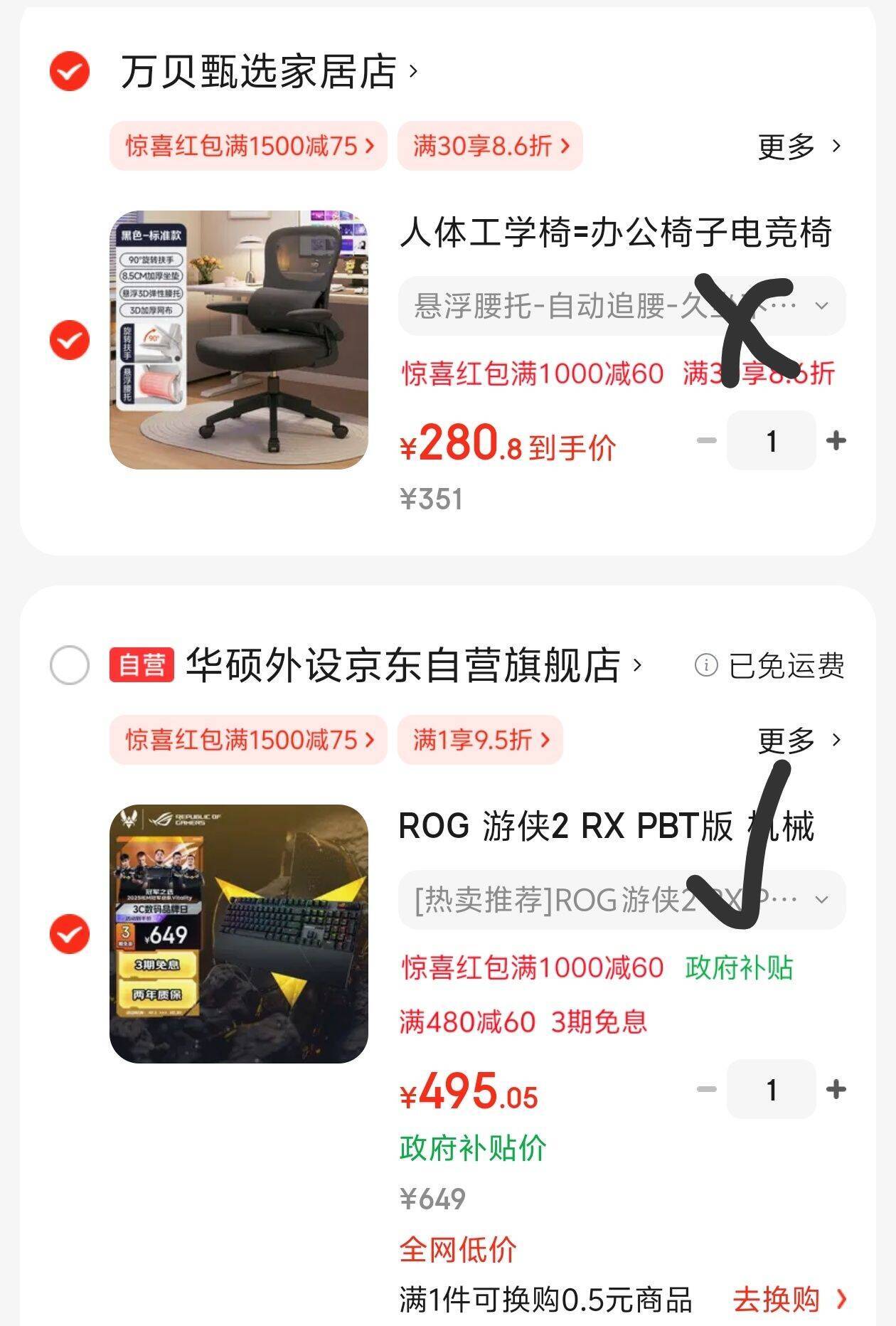Open the 万贝甄选家居店 shop page
The height and width of the screenshot is (1326, 896).
coord(269,72)
